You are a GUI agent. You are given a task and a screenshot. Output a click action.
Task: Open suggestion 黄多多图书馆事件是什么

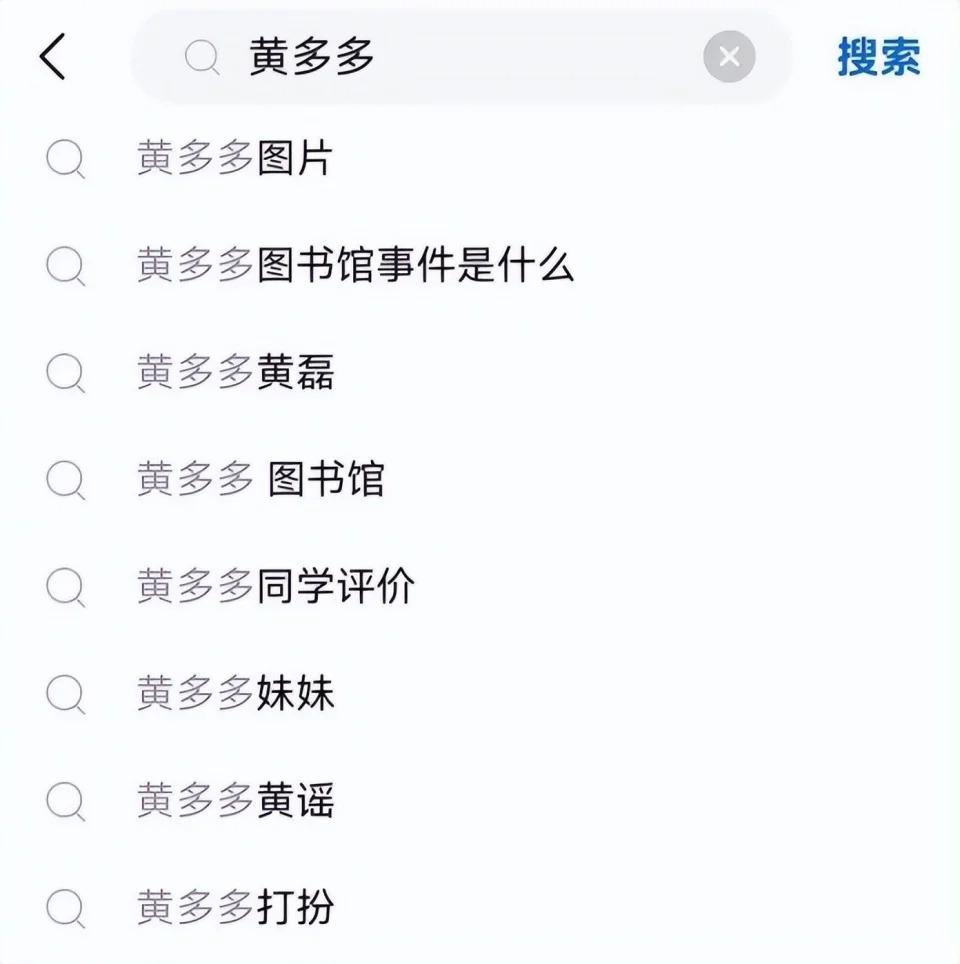tap(355, 266)
